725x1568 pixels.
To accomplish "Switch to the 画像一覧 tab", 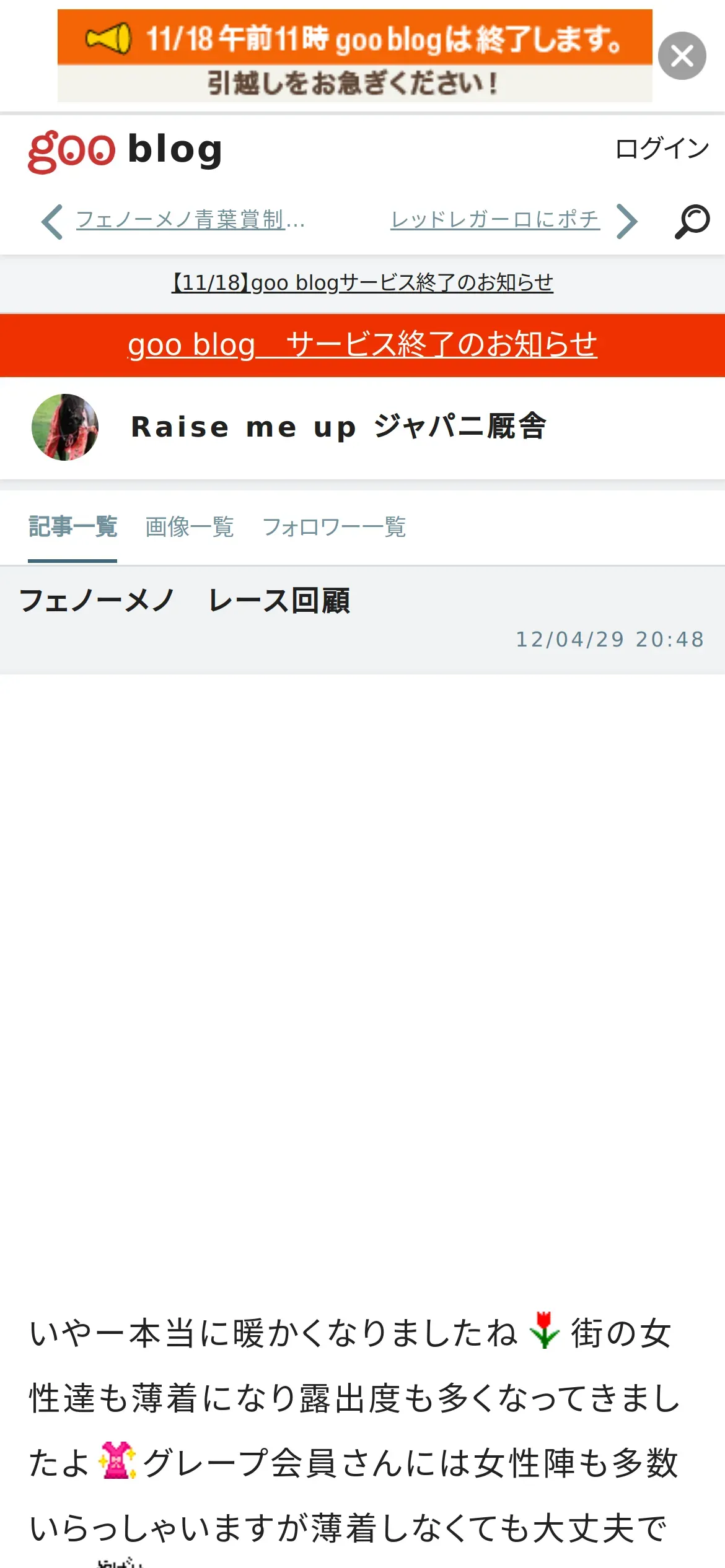I will coord(189,527).
